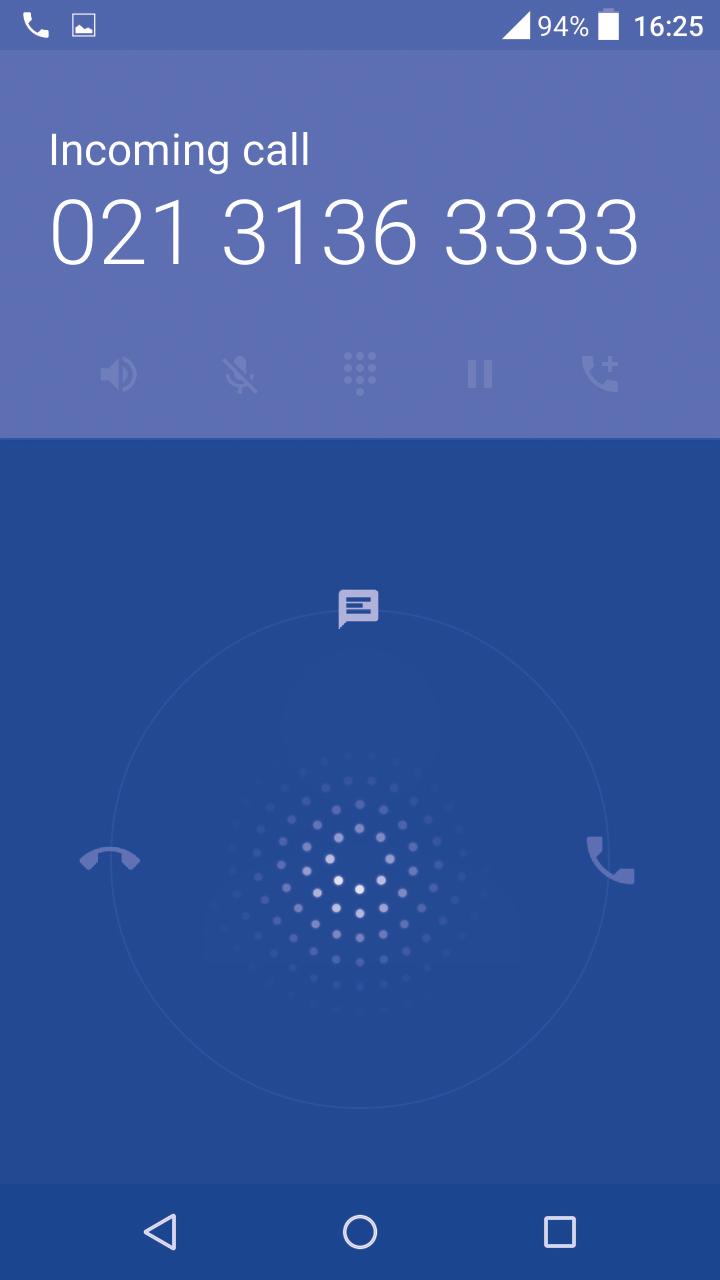Put the call on hold
The image size is (720, 1280).
[480, 375]
